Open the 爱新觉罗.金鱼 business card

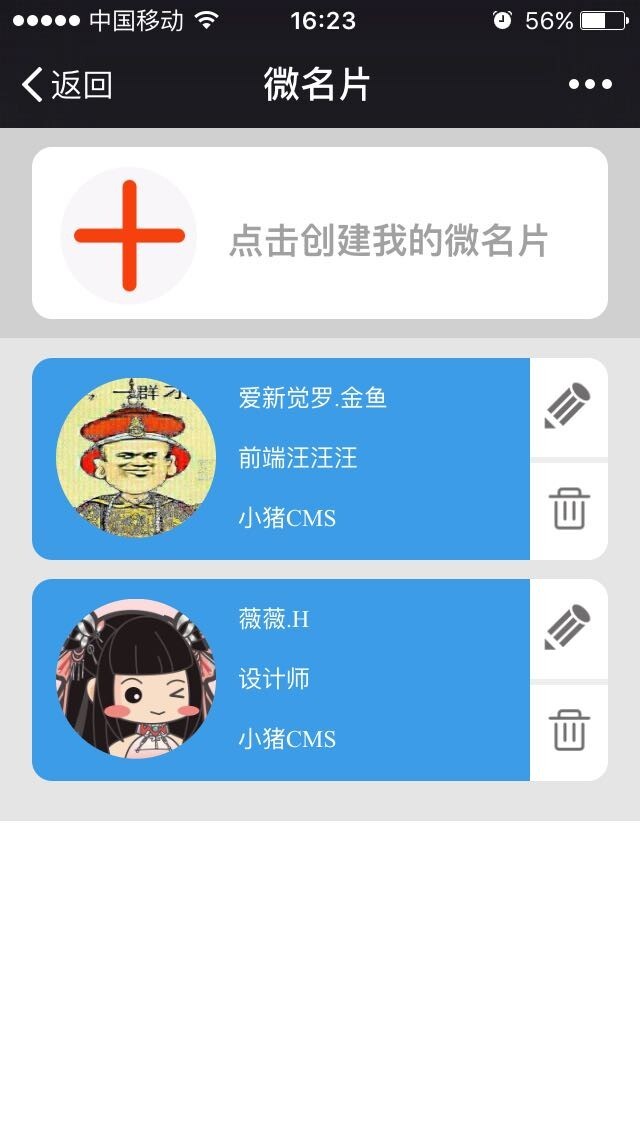[x=281, y=459]
